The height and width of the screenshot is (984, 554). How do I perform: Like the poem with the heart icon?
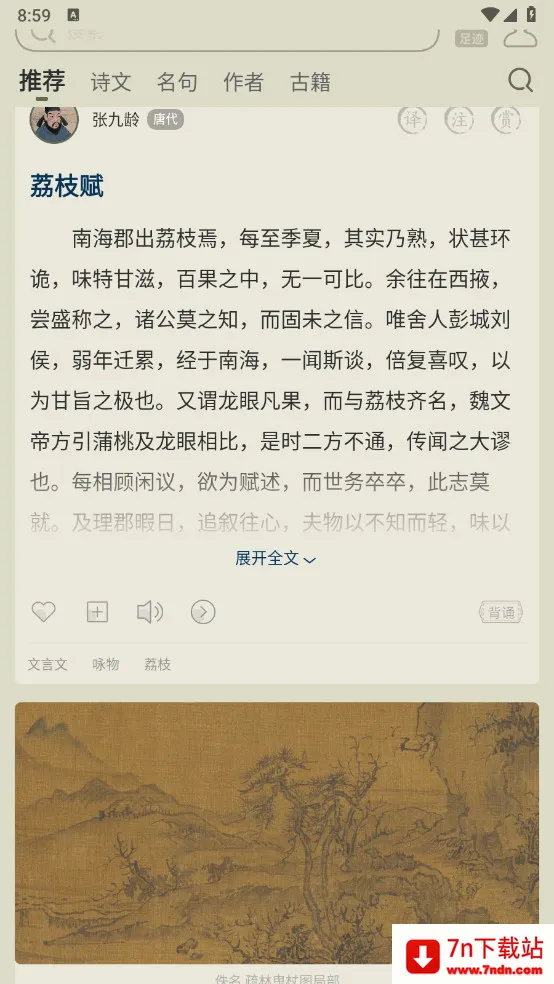coord(43,612)
